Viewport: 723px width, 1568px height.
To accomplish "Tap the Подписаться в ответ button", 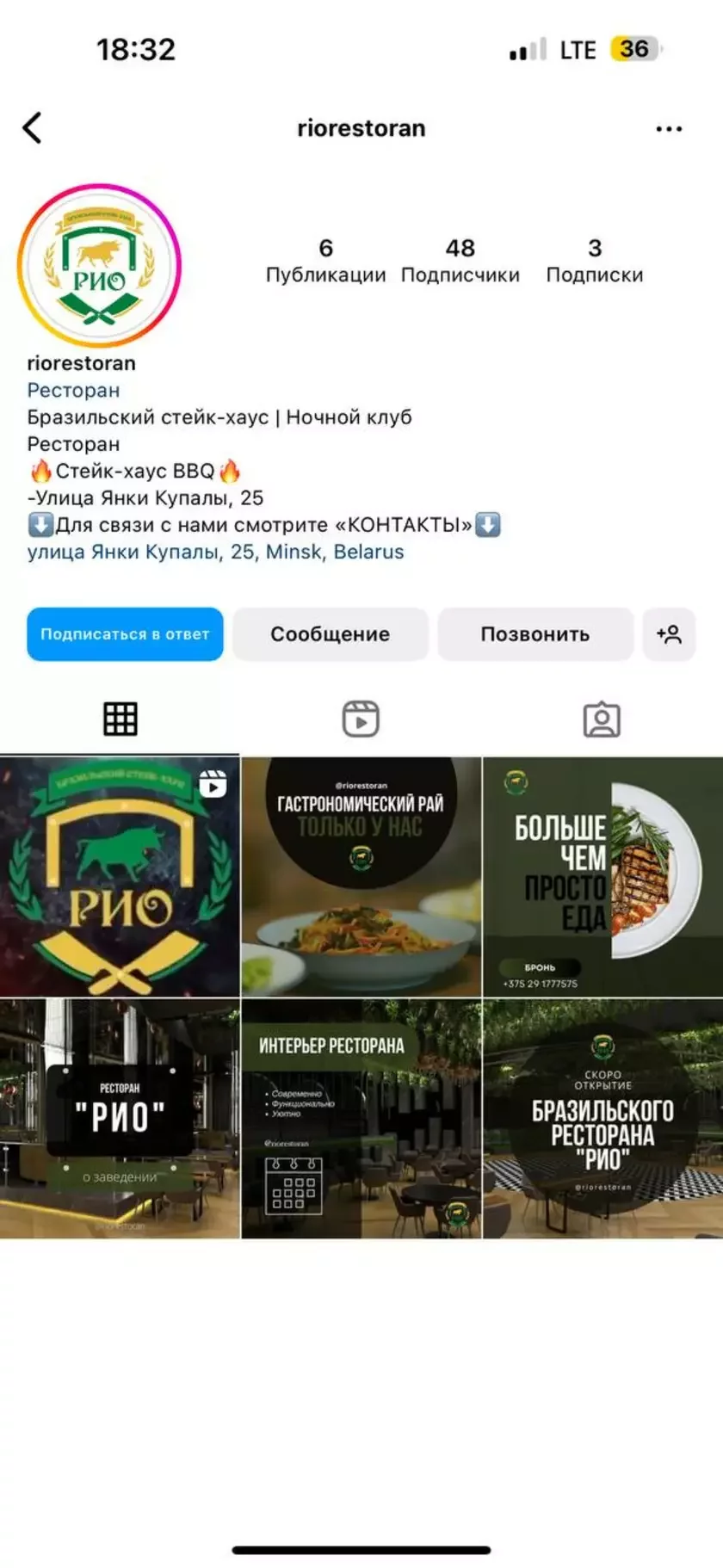I will [125, 634].
